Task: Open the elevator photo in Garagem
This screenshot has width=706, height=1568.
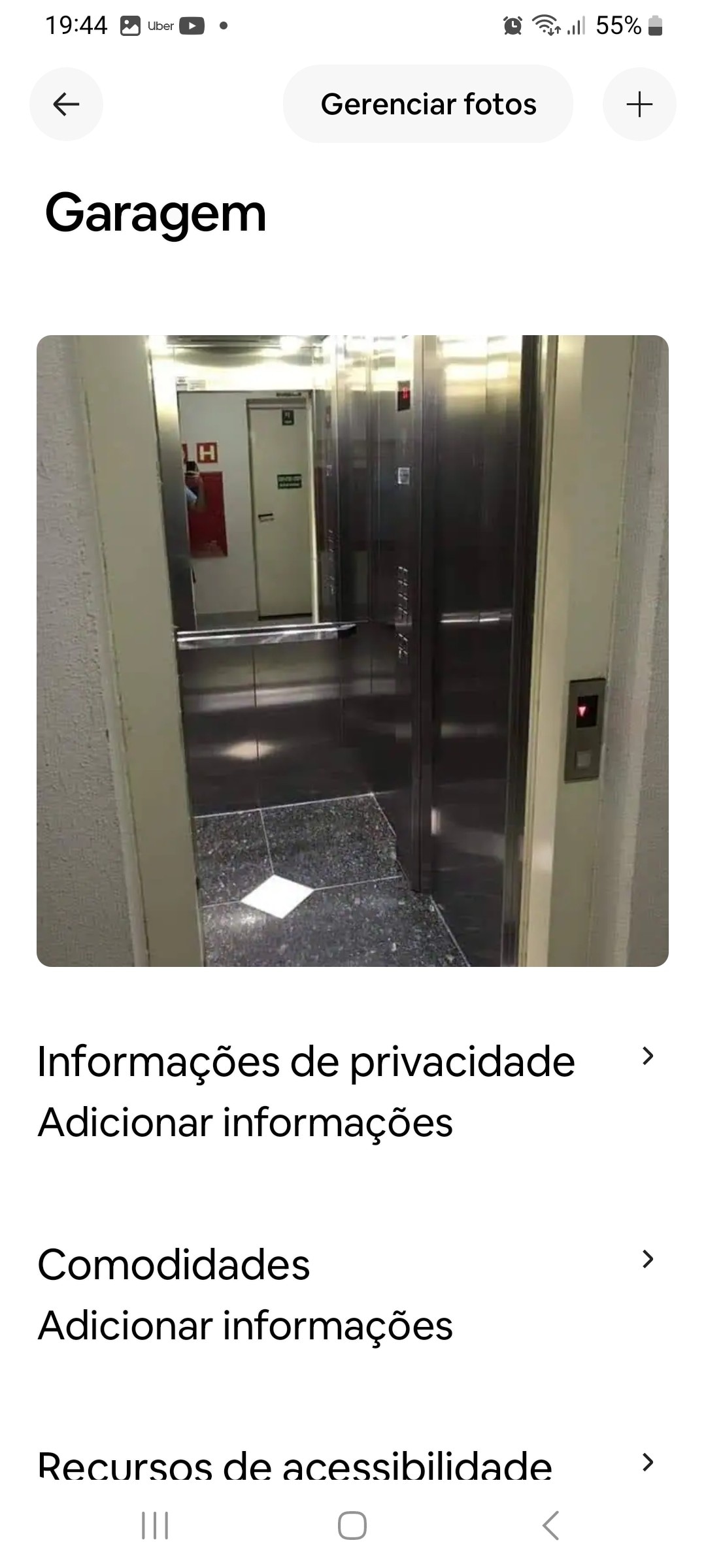Action: click(352, 651)
